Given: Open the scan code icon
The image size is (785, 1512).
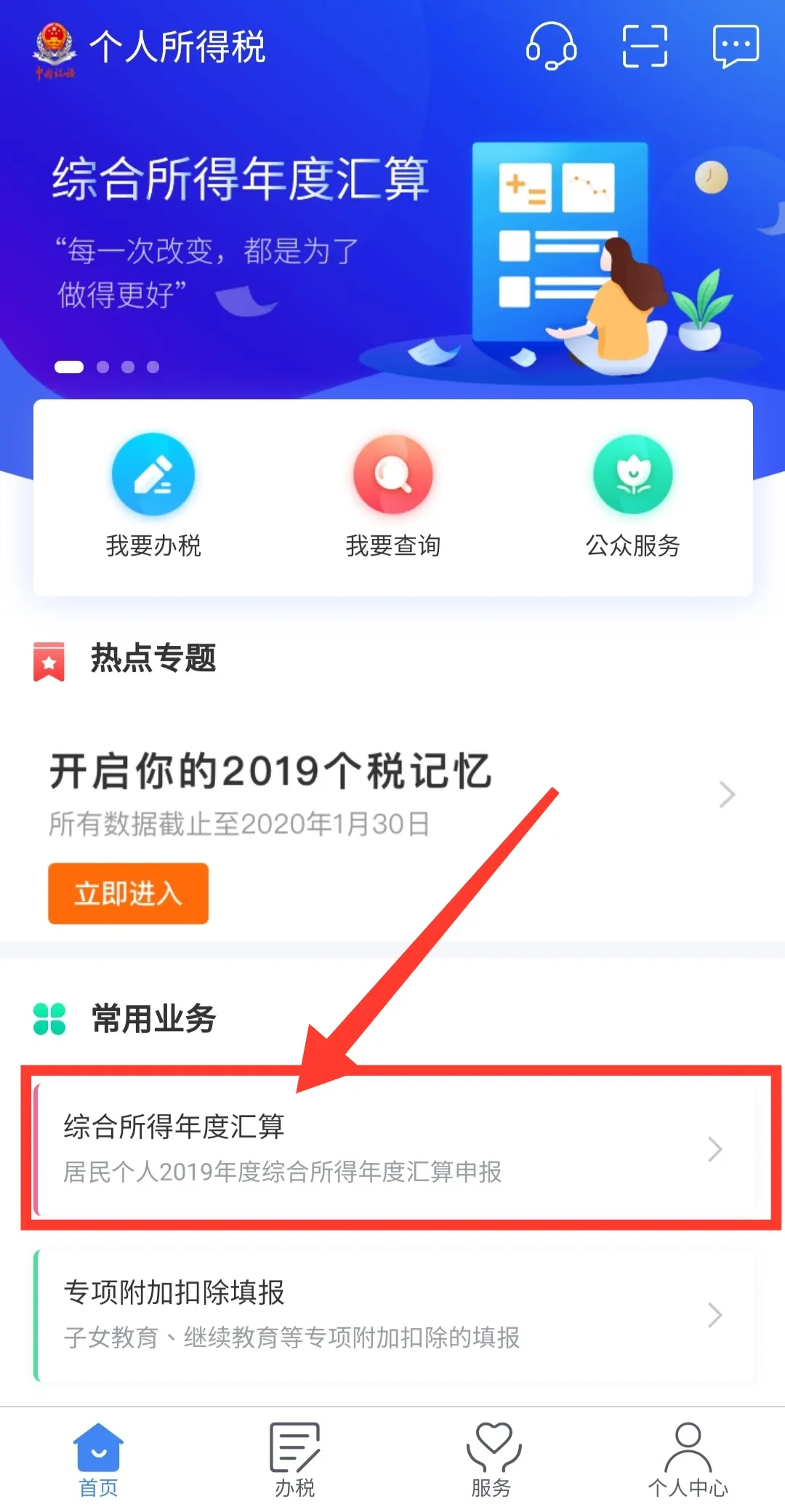Looking at the screenshot, I should [x=645, y=46].
